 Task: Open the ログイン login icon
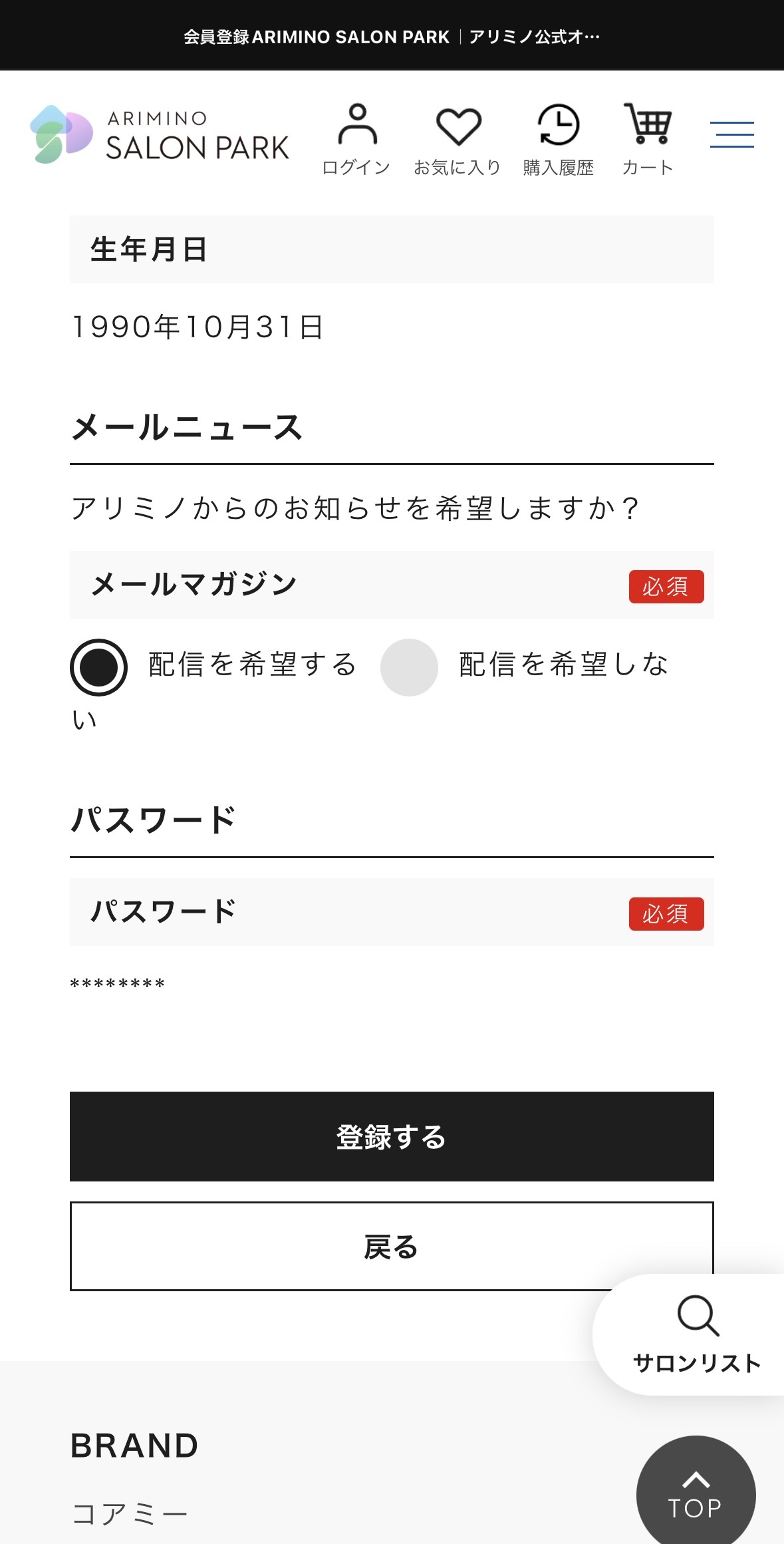point(356,139)
